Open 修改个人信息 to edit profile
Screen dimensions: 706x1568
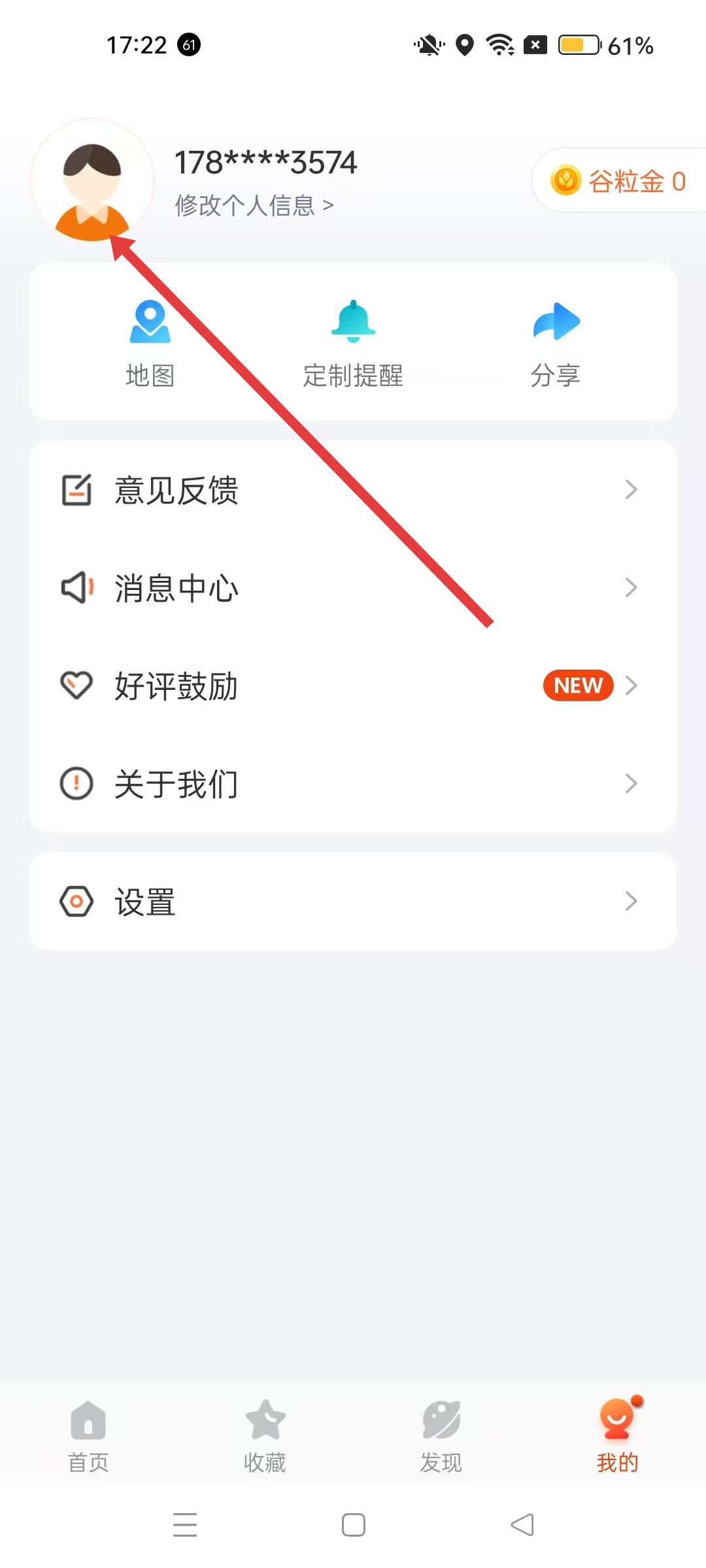pos(254,206)
